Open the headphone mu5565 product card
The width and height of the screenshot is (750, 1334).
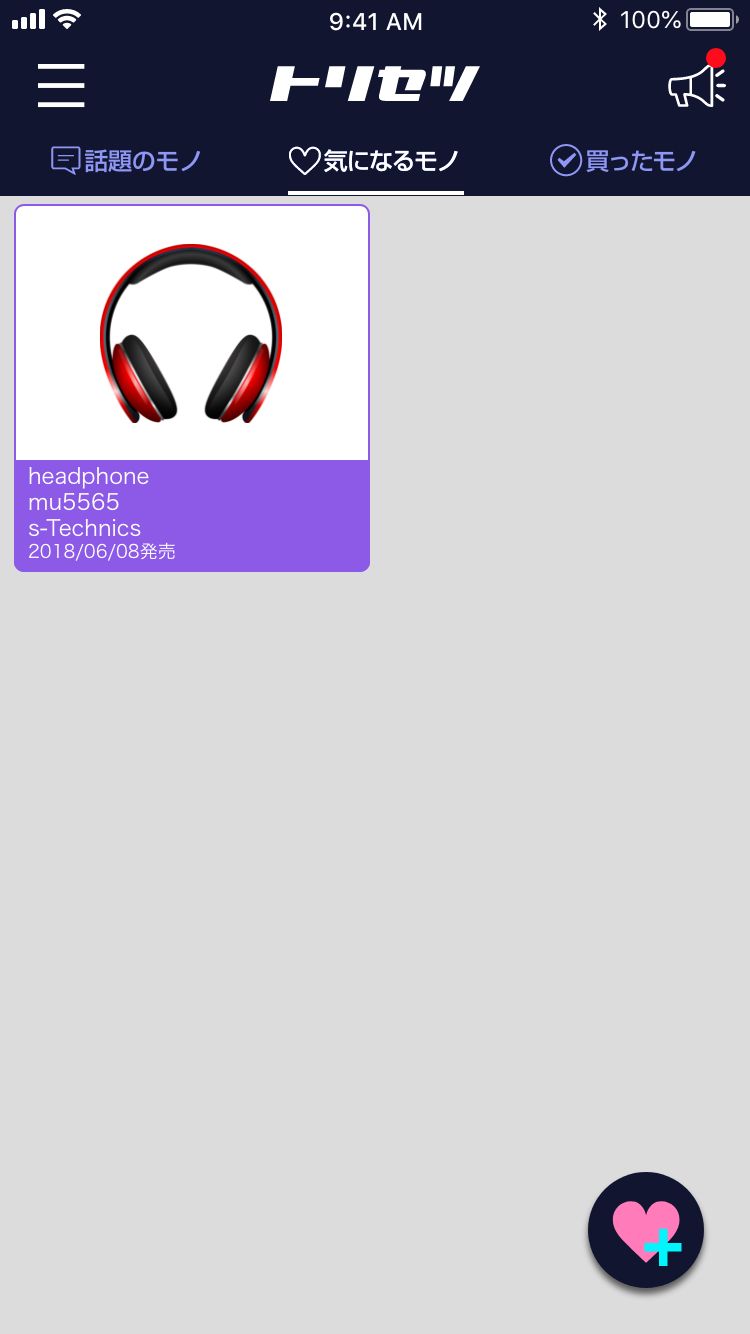(192, 388)
